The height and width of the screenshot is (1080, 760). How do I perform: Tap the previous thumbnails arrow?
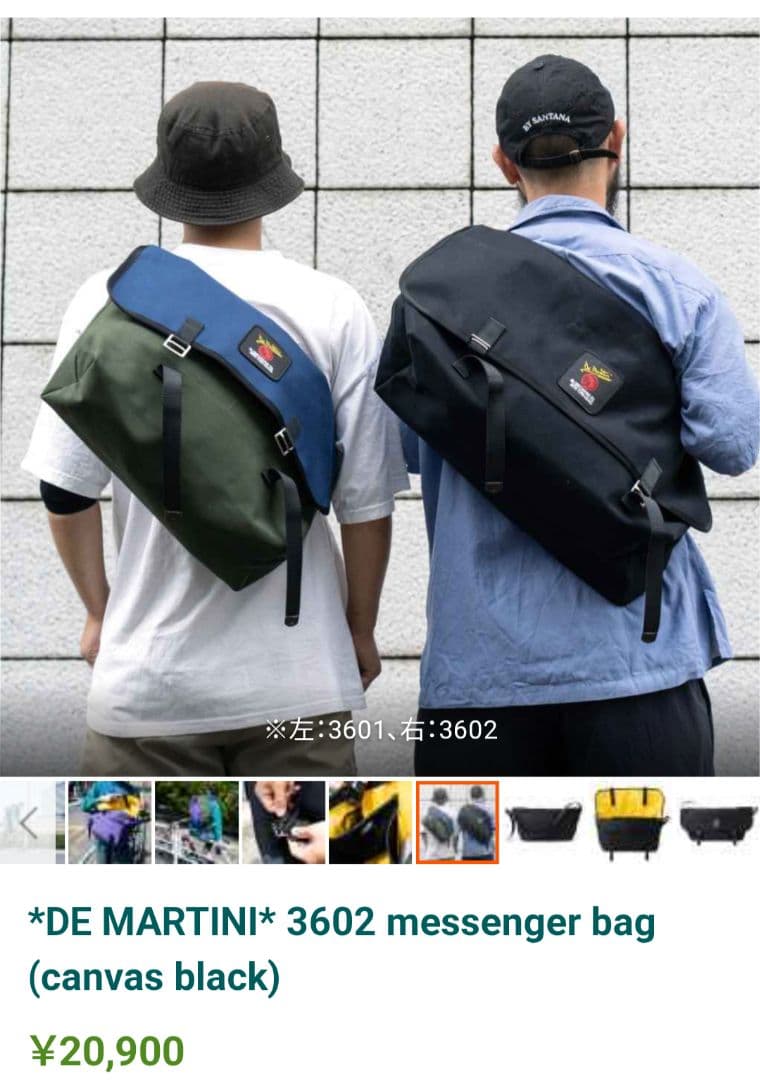point(30,822)
